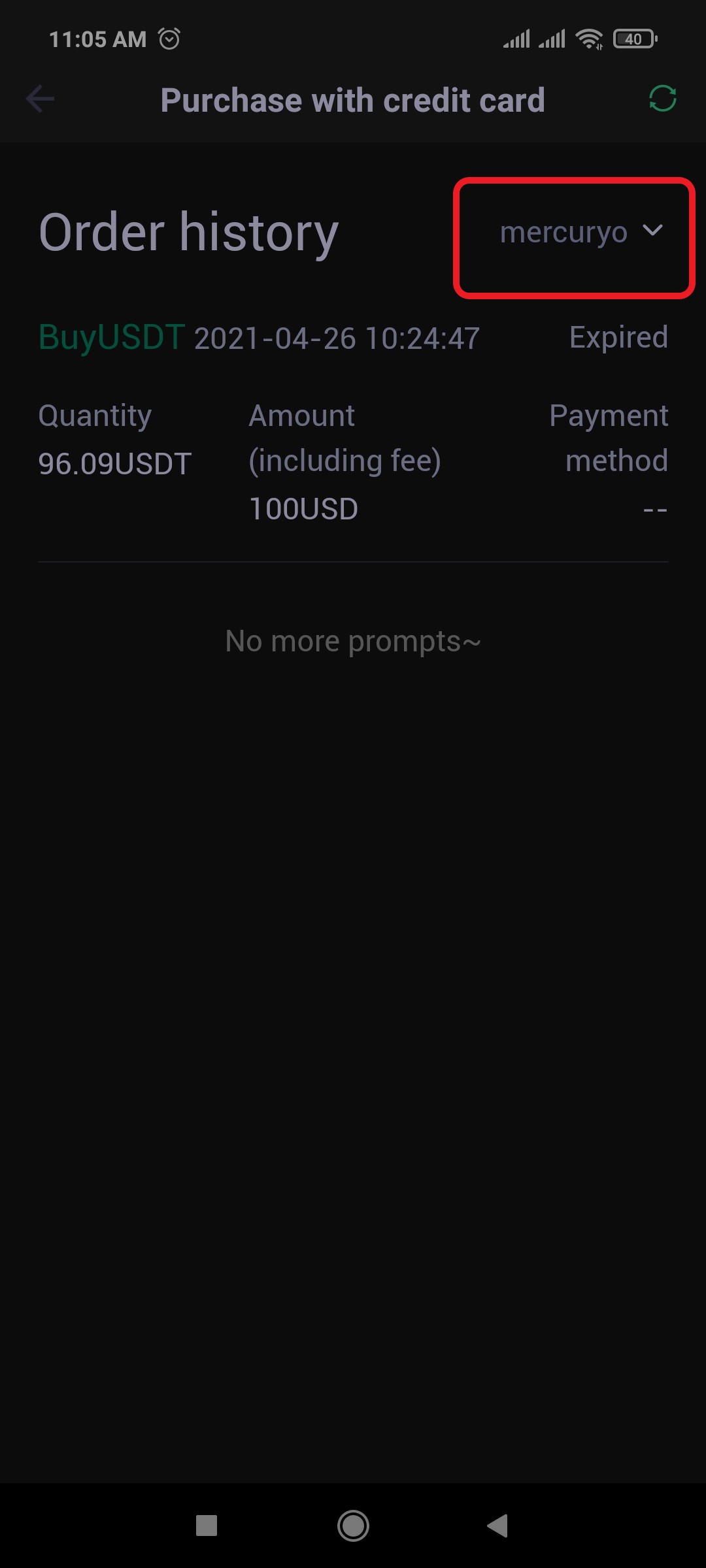This screenshot has width=706, height=1568.
Task: Tap the system home button
Action: 353,1526
